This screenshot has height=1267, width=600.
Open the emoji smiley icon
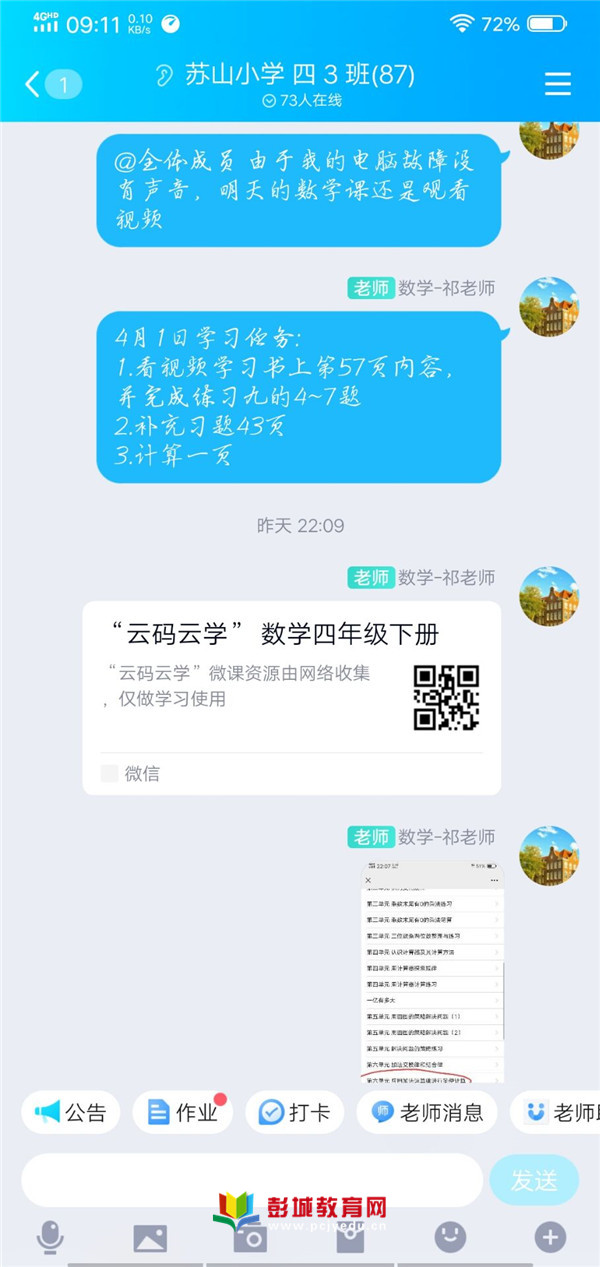[x=450, y=1238]
